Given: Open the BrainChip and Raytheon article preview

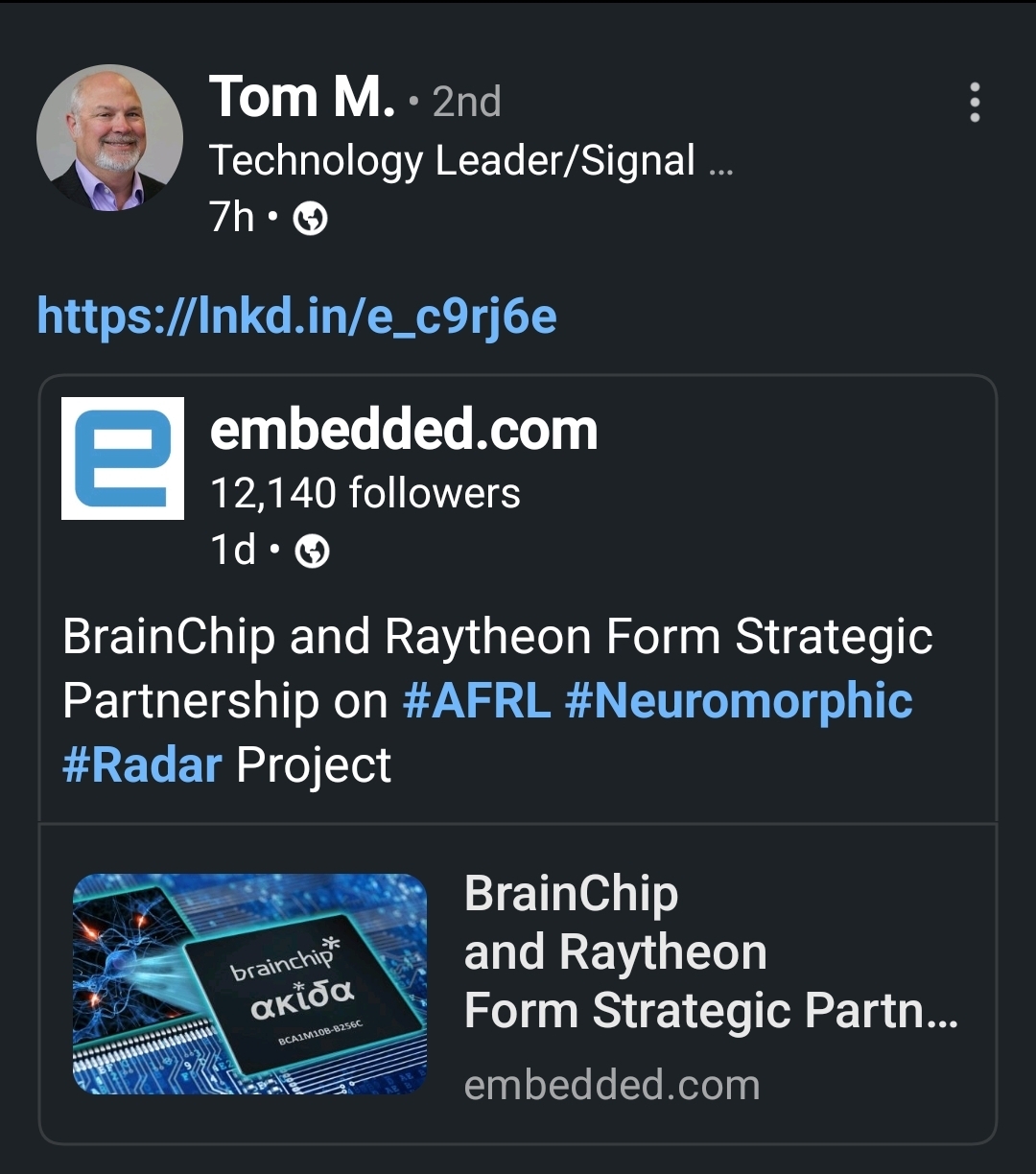Looking at the screenshot, I should point(518,983).
